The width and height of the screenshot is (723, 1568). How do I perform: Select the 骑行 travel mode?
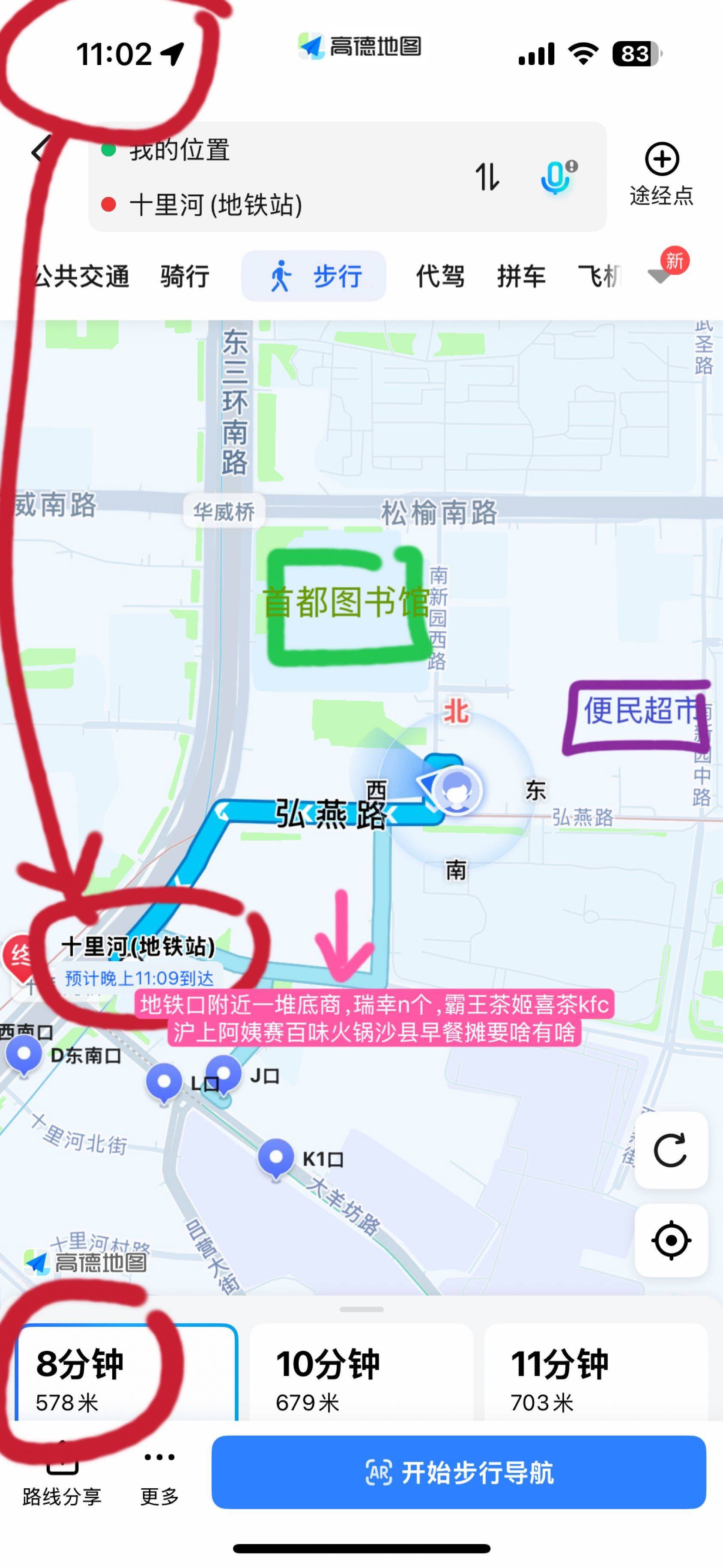pos(185,276)
